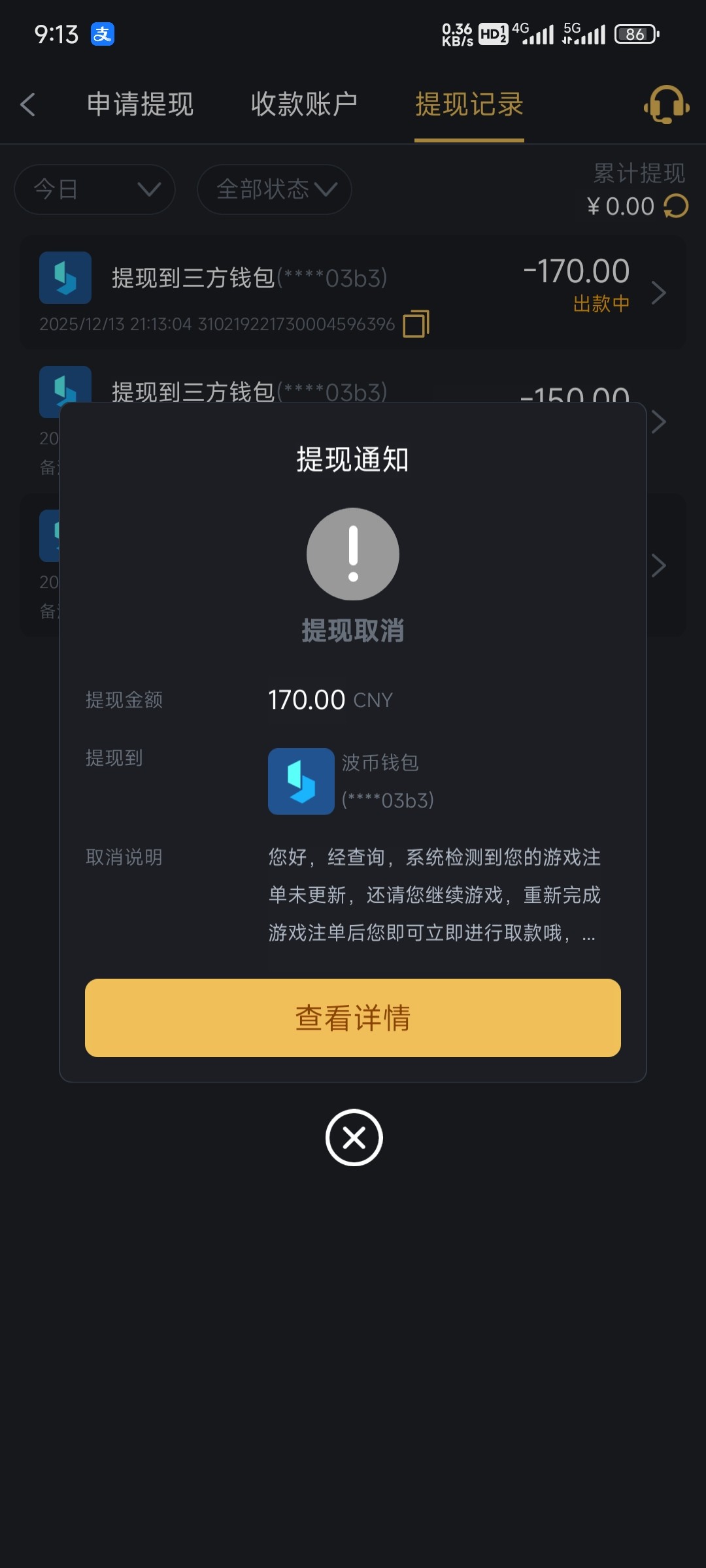Open customer service headset support
706x1568 pixels.
665,105
